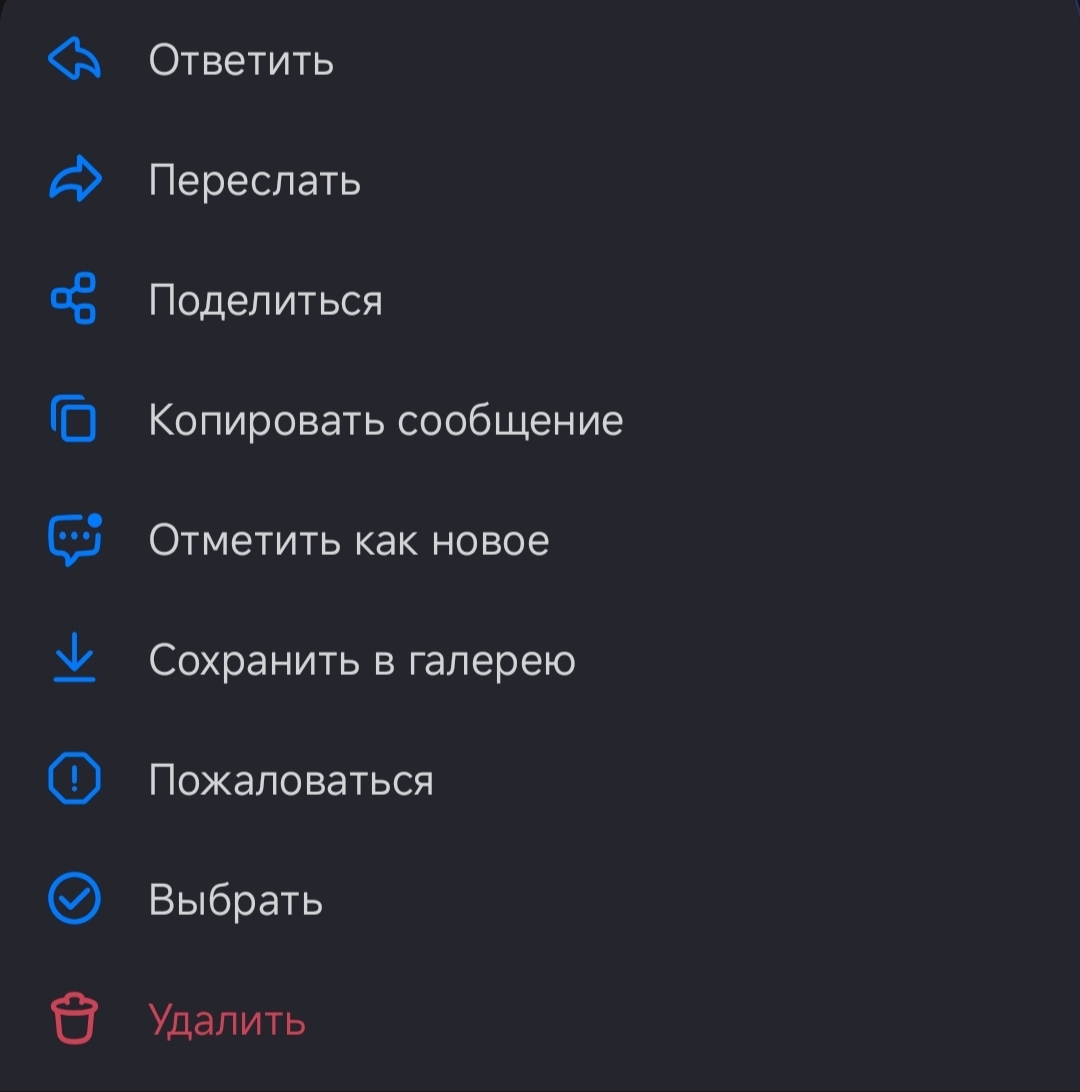
Task: Copy text via Копировать сообщение
Action: click(385, 421)
